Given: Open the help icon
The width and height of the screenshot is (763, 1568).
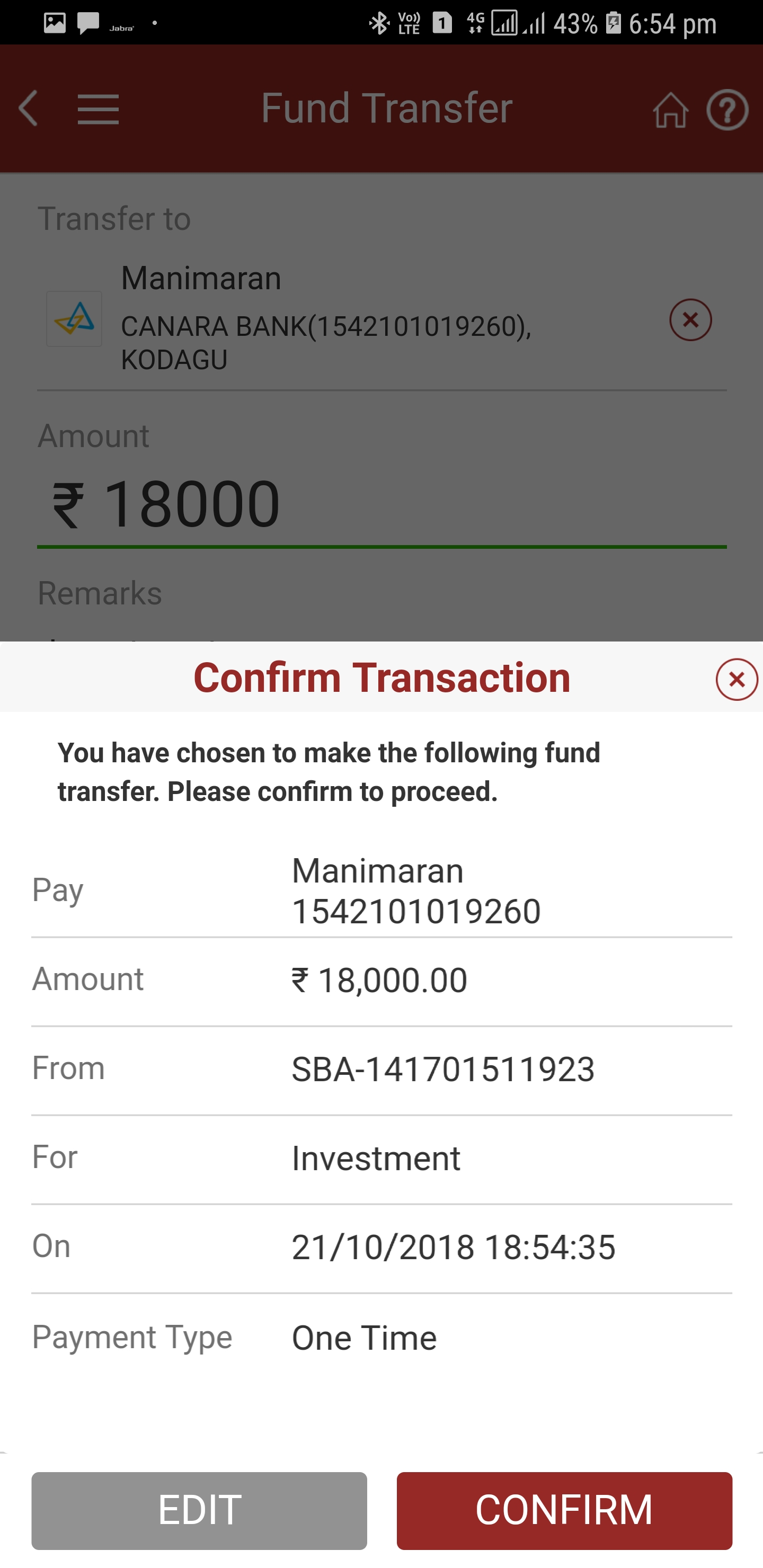Looking at the screenshot, I should (x=727, y=110).
